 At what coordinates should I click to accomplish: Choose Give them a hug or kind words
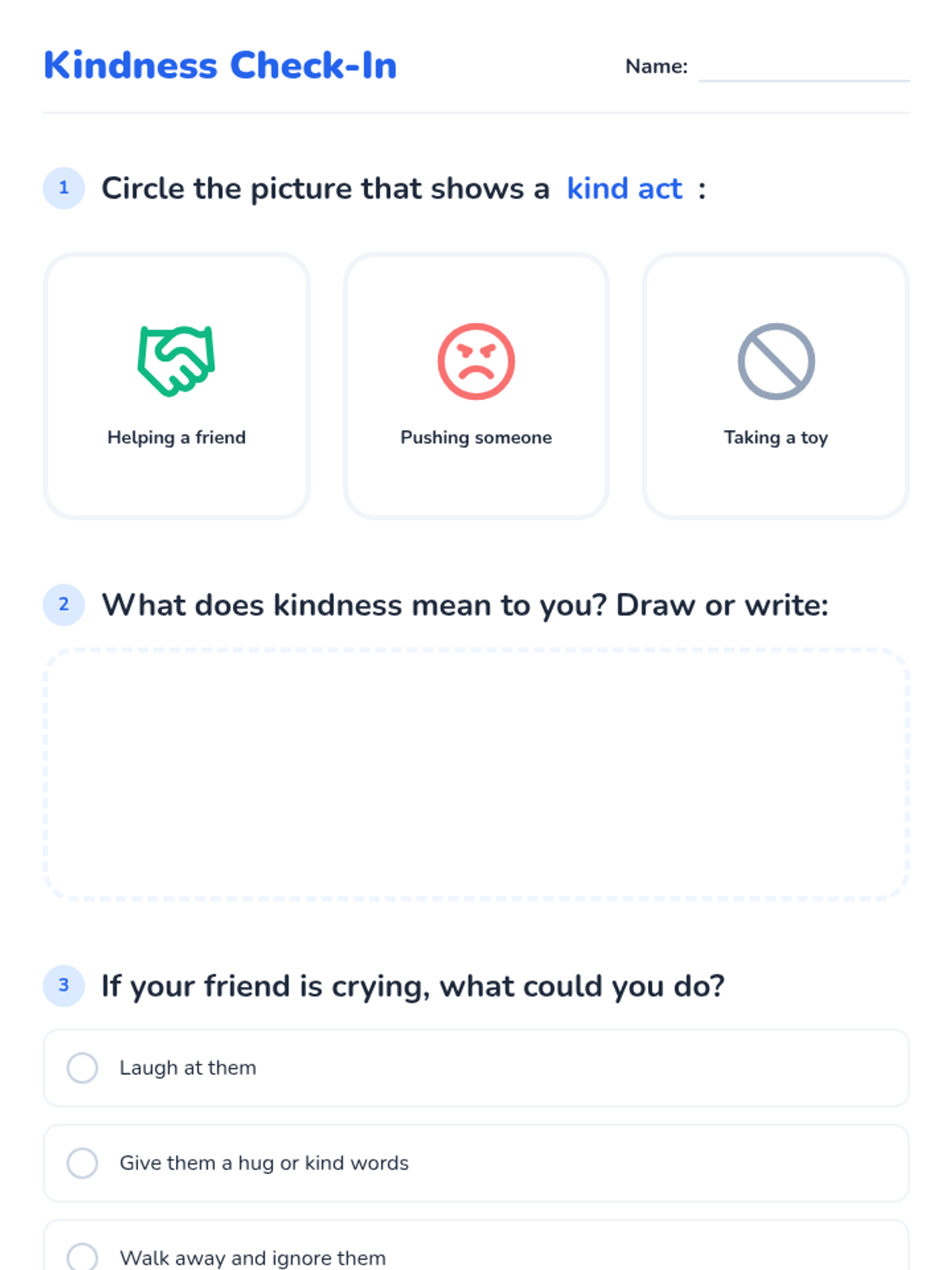476,1163
